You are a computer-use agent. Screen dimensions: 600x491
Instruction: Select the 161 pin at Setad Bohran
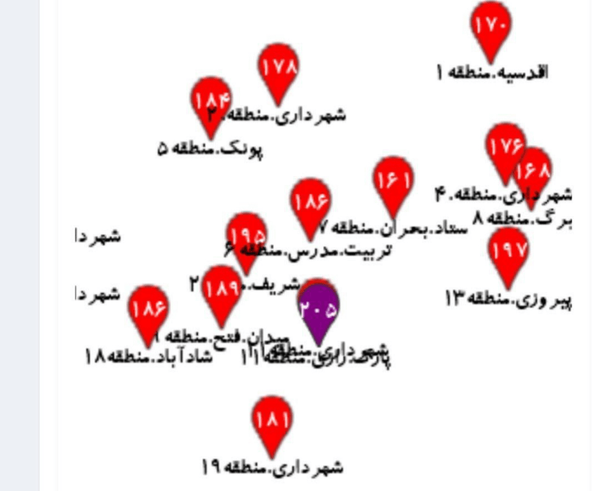392,179
